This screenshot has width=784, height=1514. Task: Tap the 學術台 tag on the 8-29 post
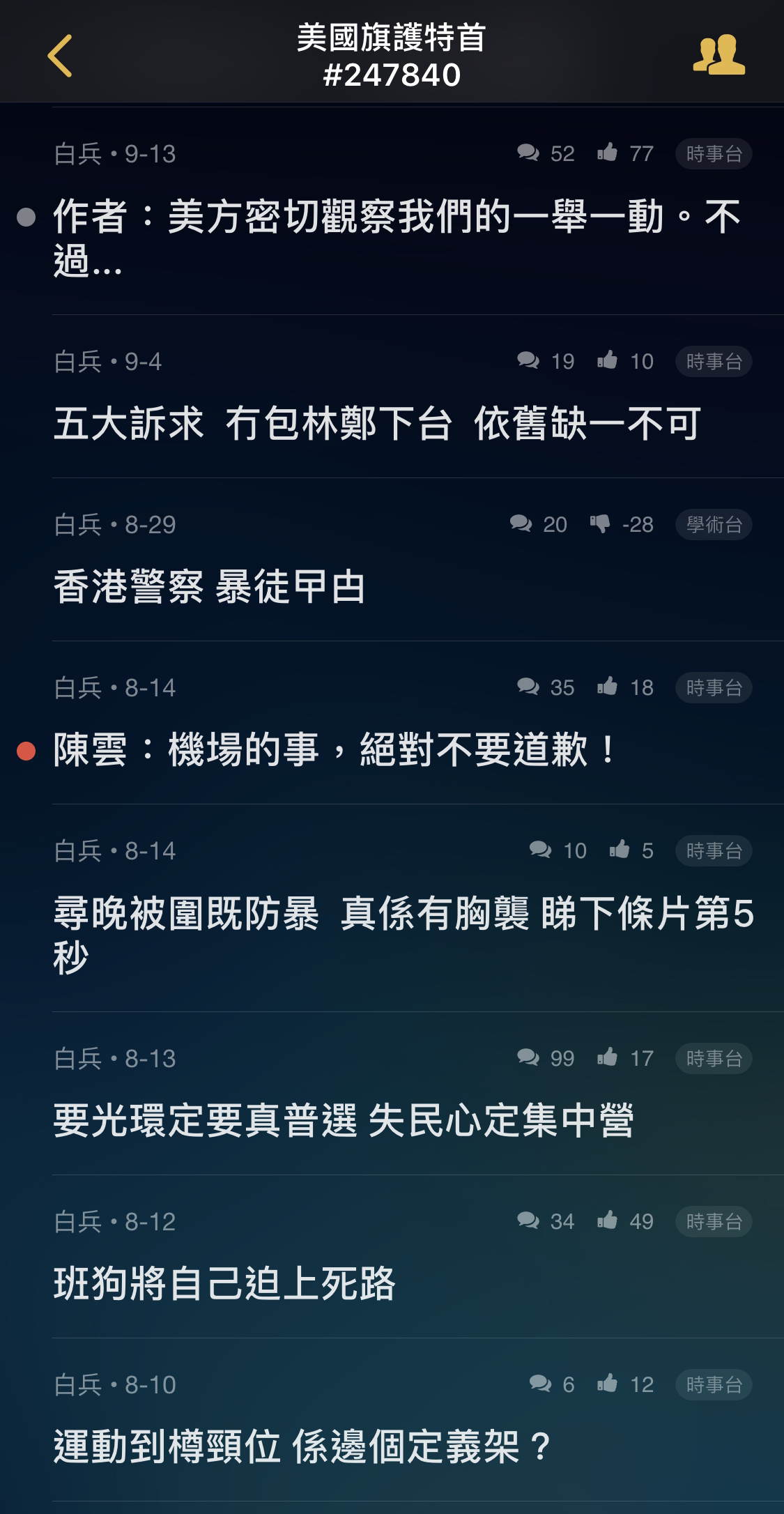pyautogui.click(x=714, y=524)
